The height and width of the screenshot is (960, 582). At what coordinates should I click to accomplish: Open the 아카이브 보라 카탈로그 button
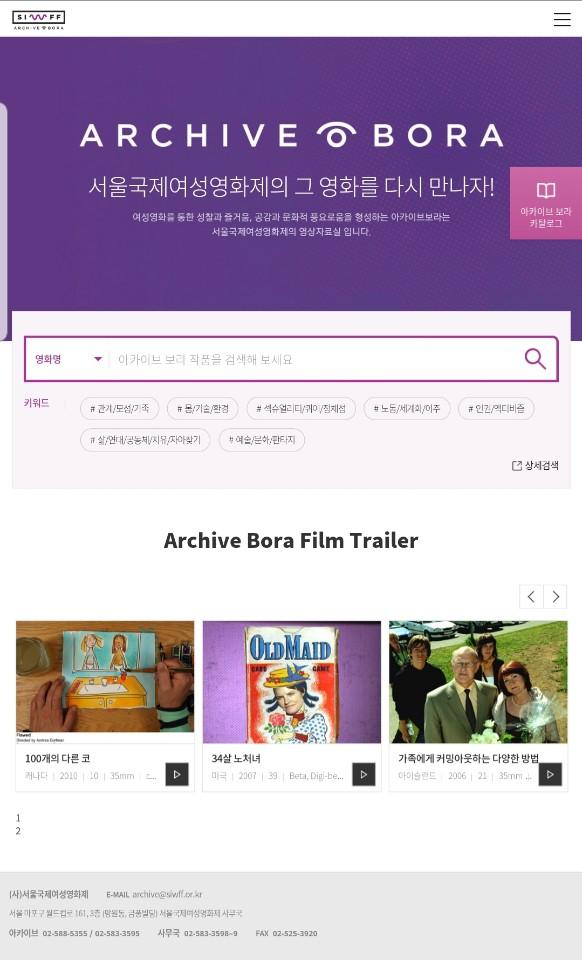(x=545, y=203)
